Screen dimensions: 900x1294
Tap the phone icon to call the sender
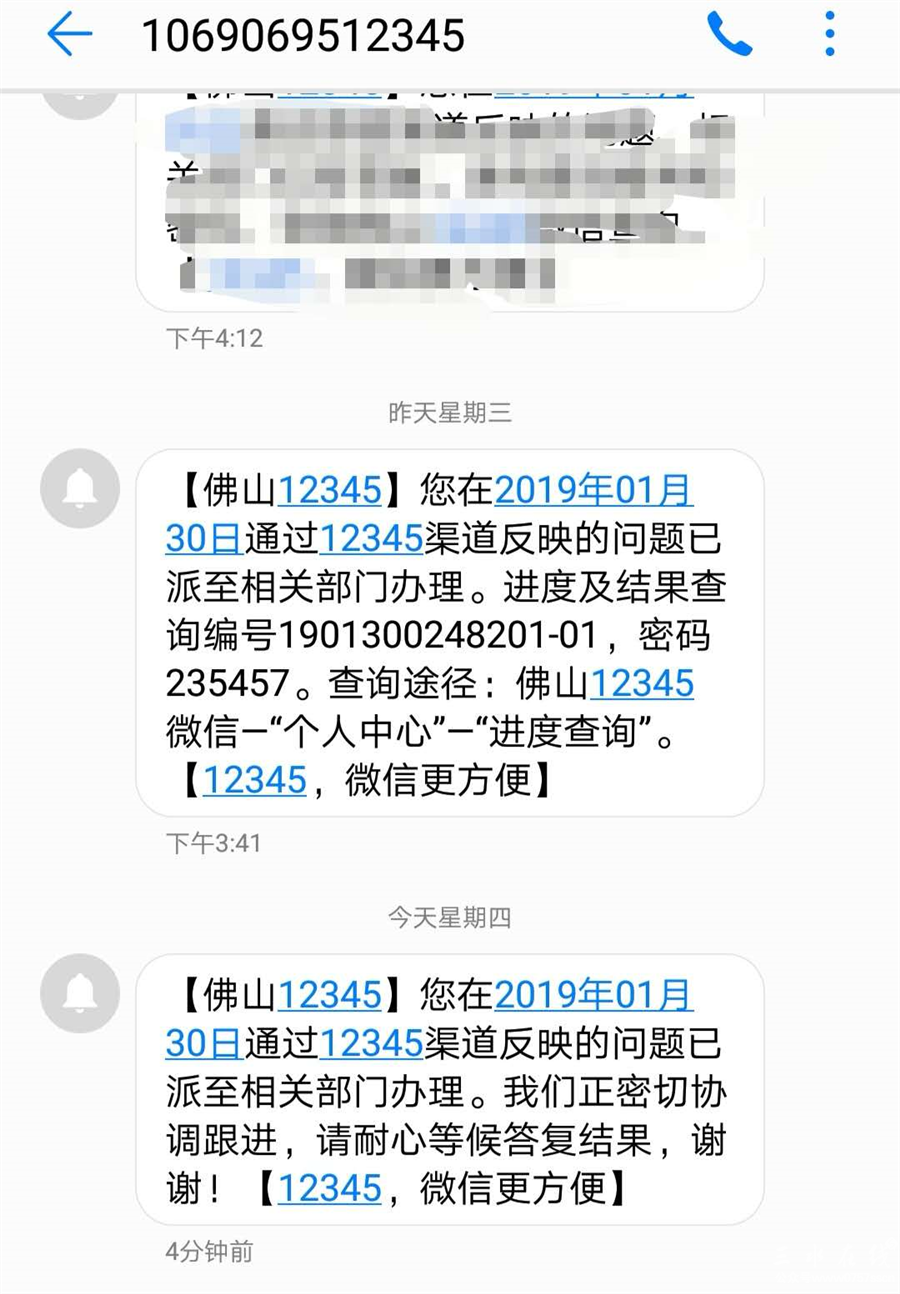coord(731,34)
